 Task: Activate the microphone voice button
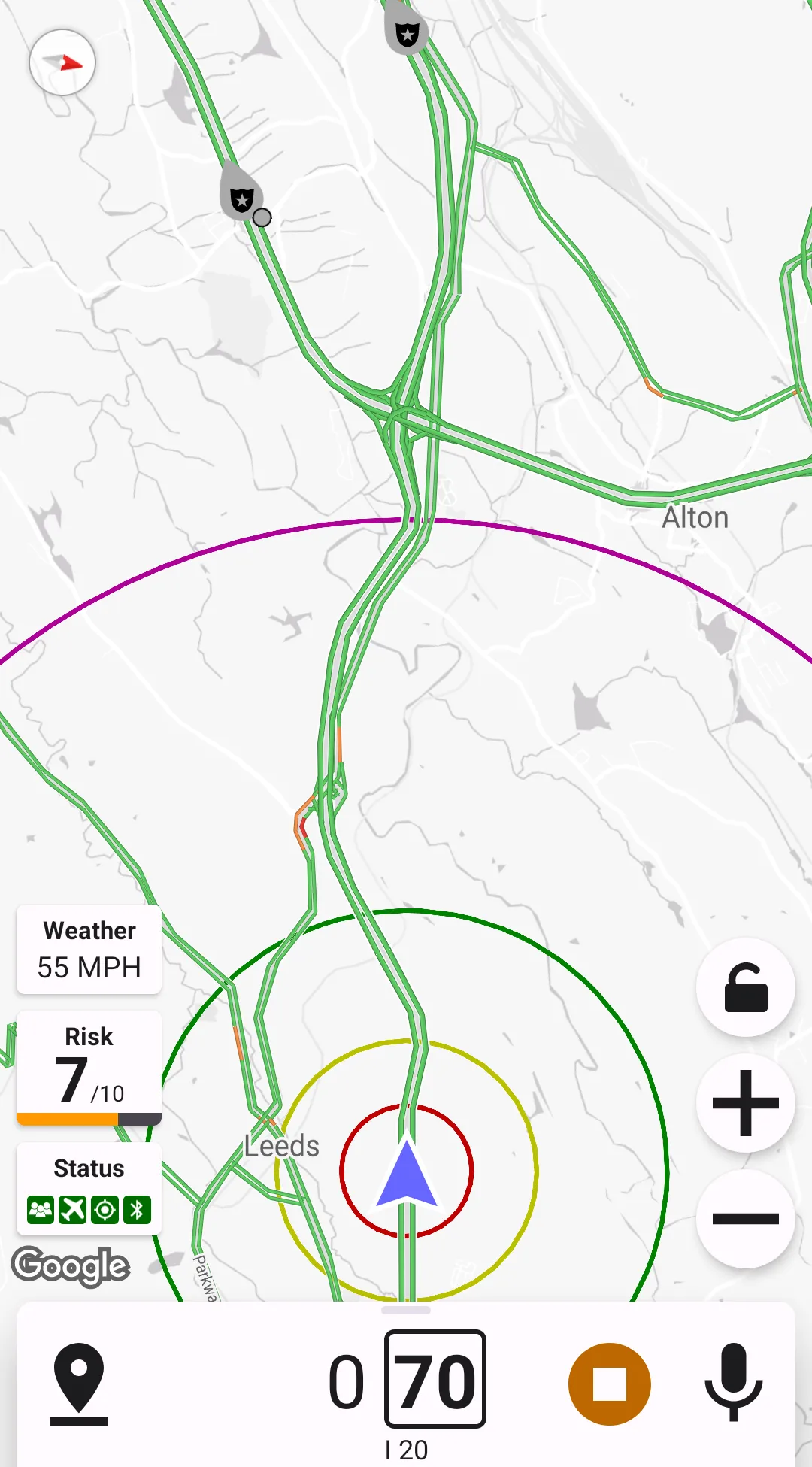click(733, 1382)
